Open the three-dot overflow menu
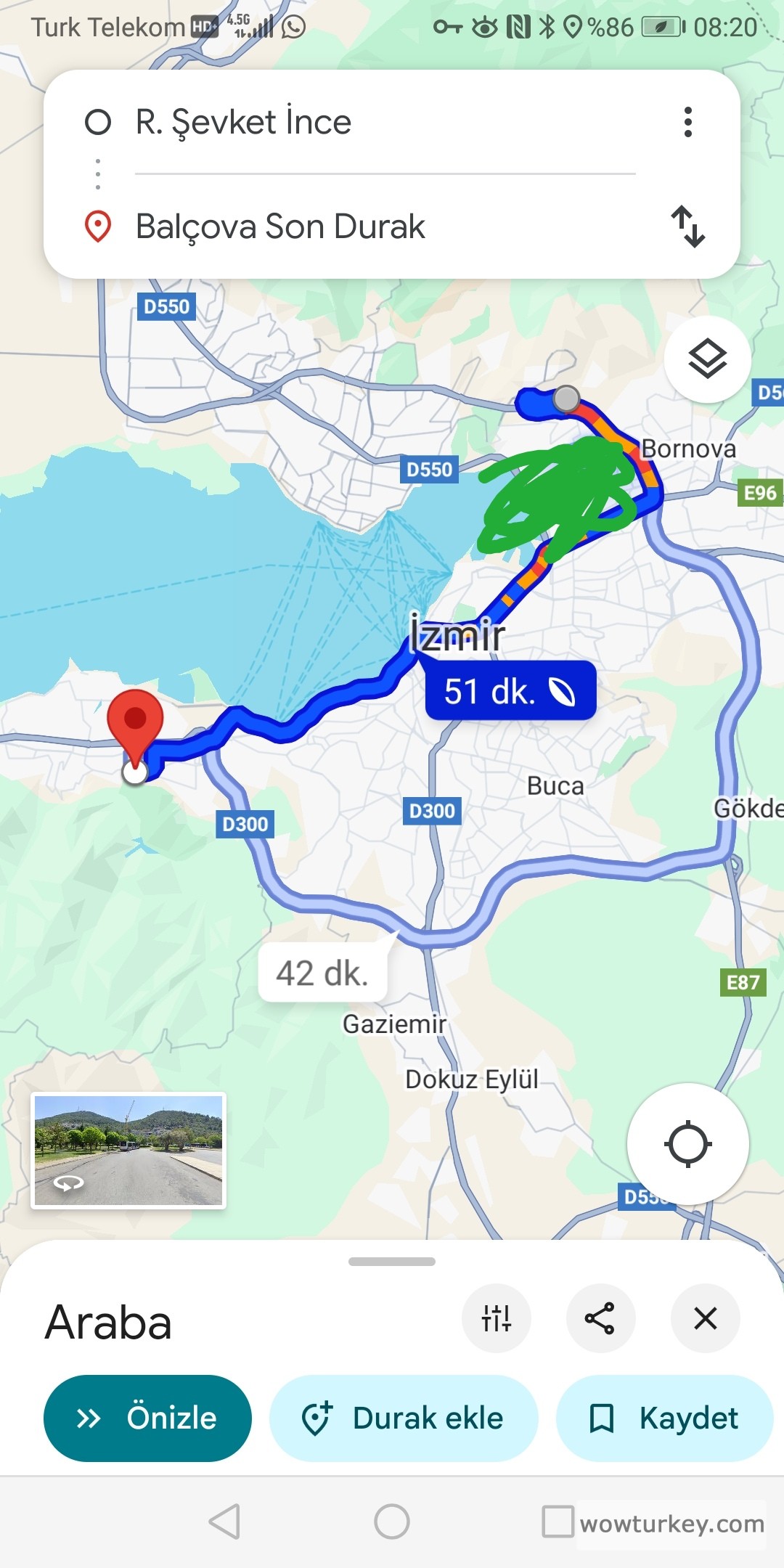 coord(687,122)
